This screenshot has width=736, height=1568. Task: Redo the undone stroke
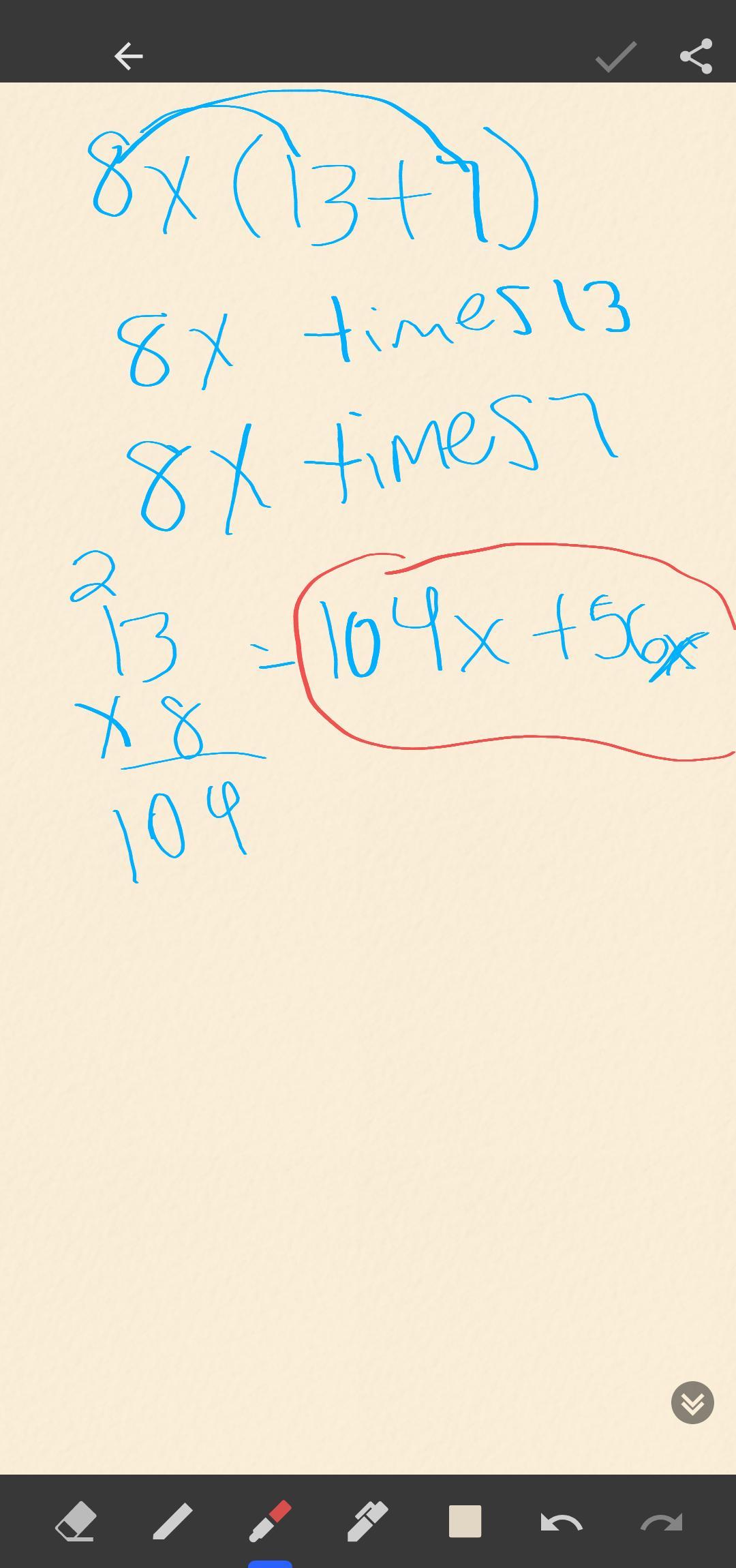(661, 1522)
